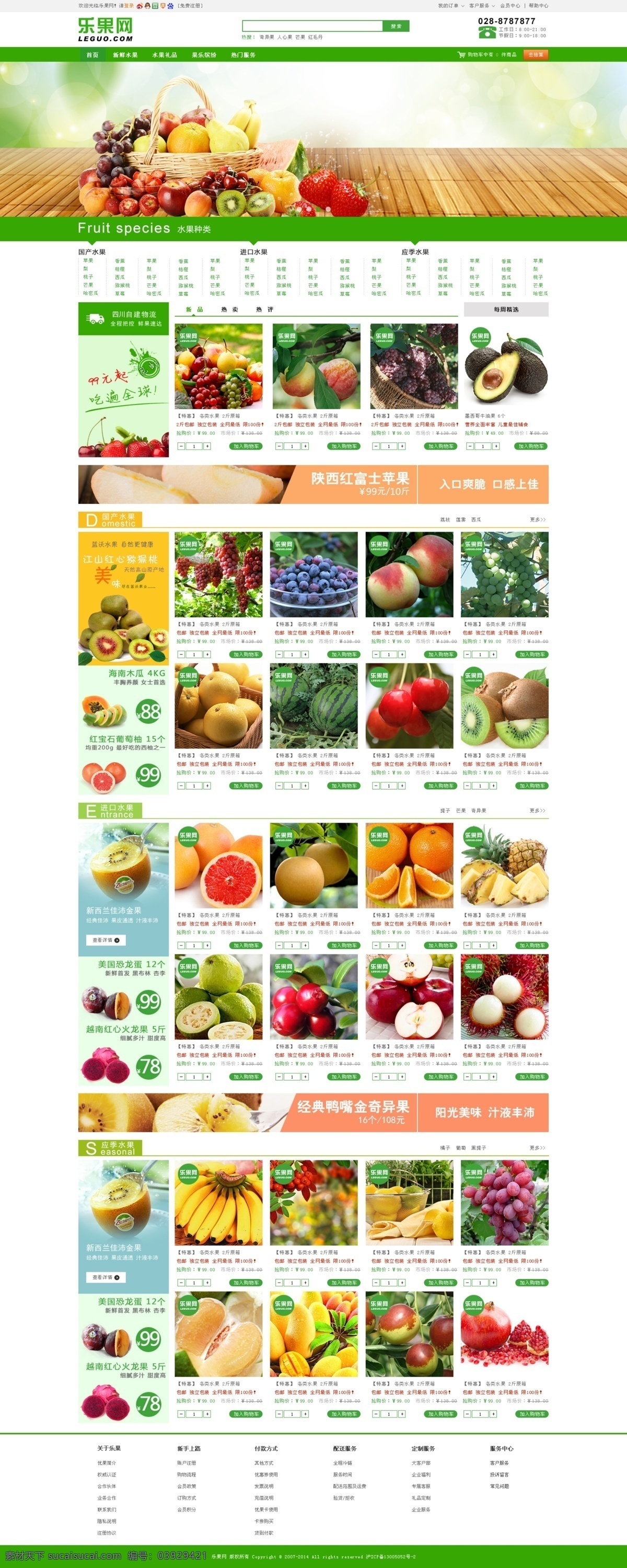Open 购物流程 footer link

187,1474
